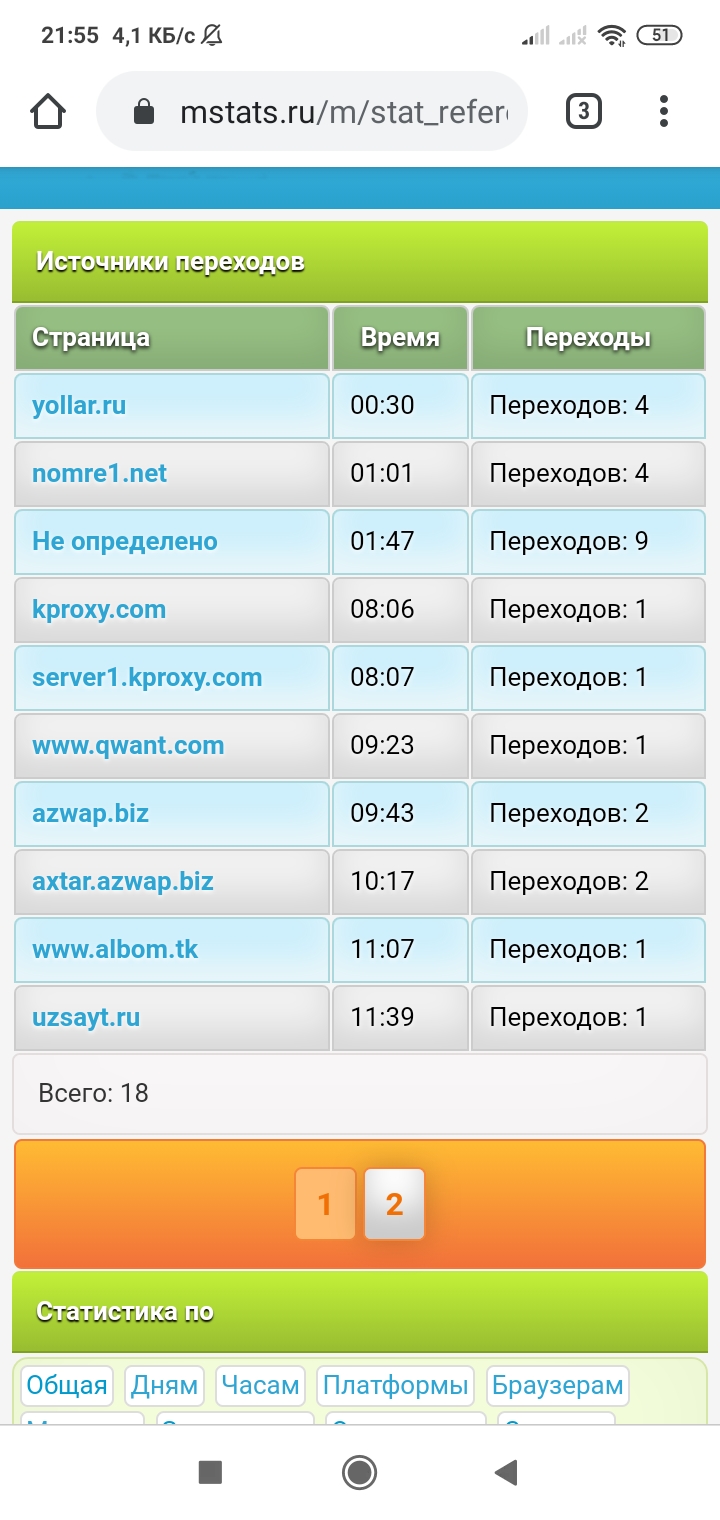Open the axtar.azwap.biz link
The width and height of the screenshot is (720, 1520).
point(123,881)
